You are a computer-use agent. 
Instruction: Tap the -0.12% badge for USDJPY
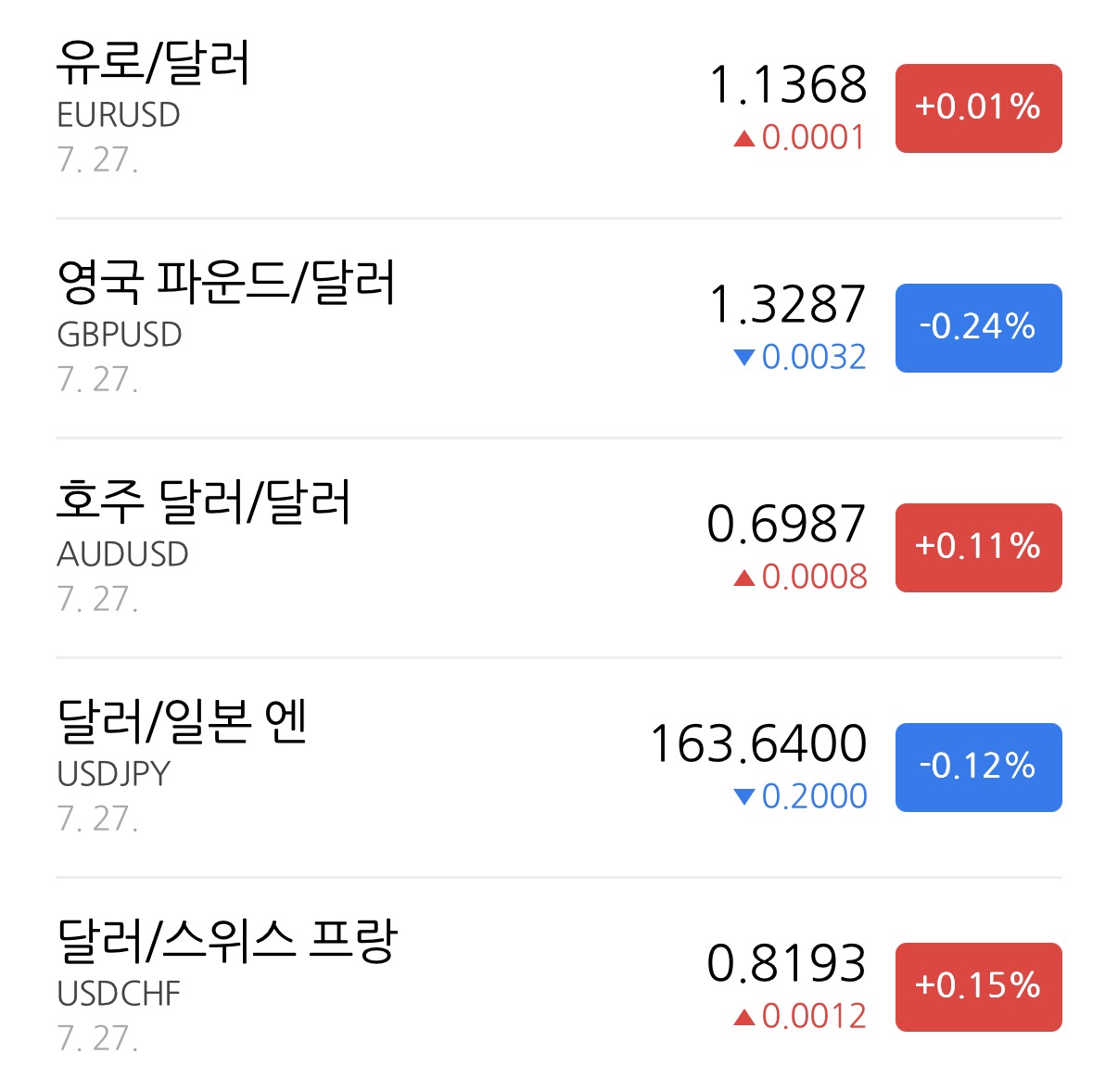(978, 768)
